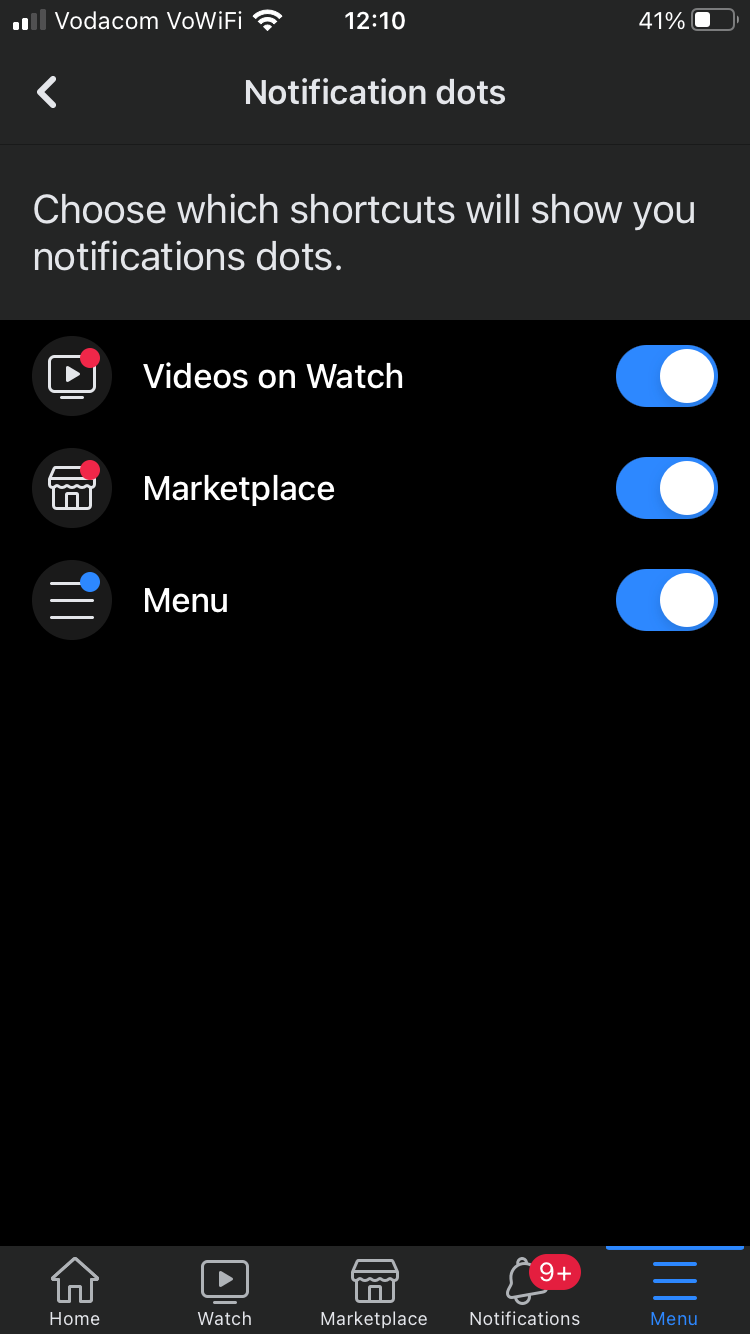750x1334 pixels.
Task: Click the Menu icon with blue dot
Action: point(71,600)
